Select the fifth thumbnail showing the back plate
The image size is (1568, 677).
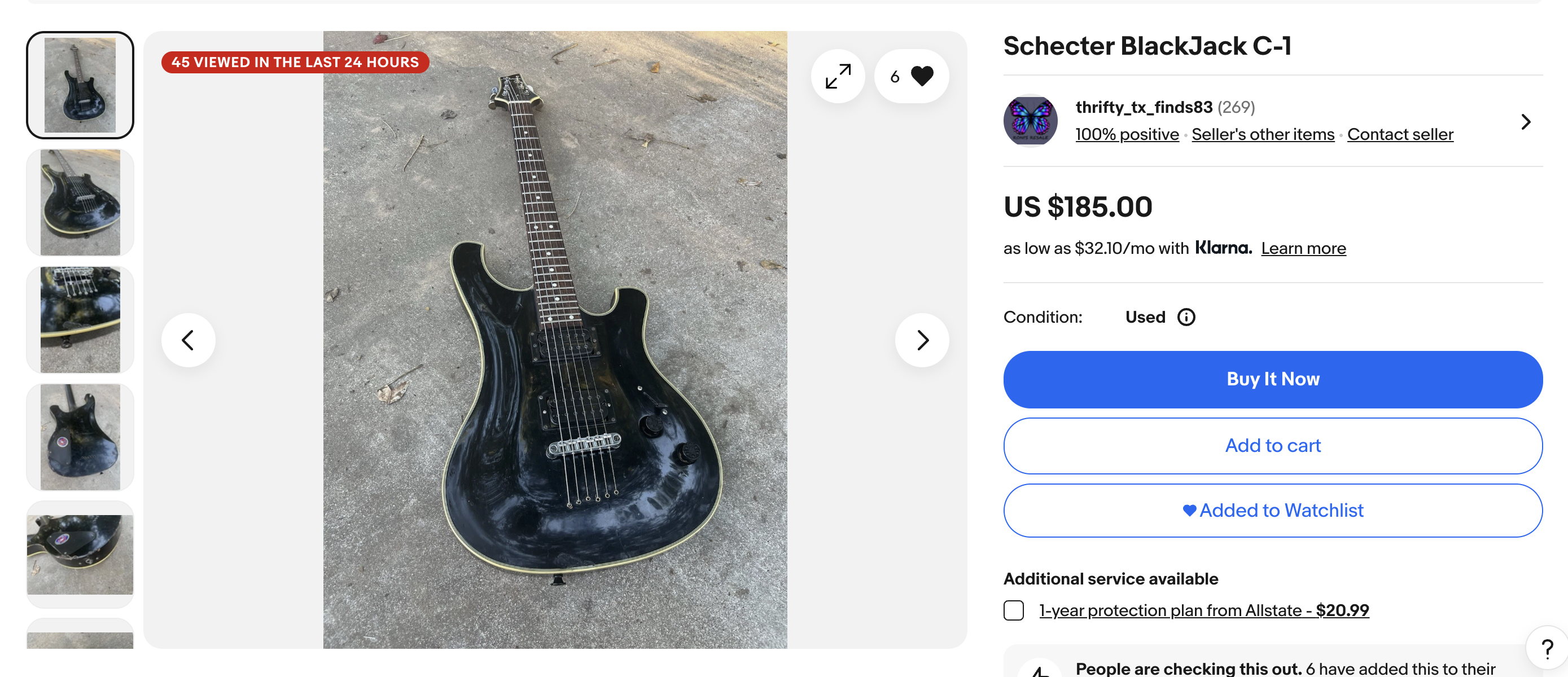pyautogui.click(x=80, y=554)
